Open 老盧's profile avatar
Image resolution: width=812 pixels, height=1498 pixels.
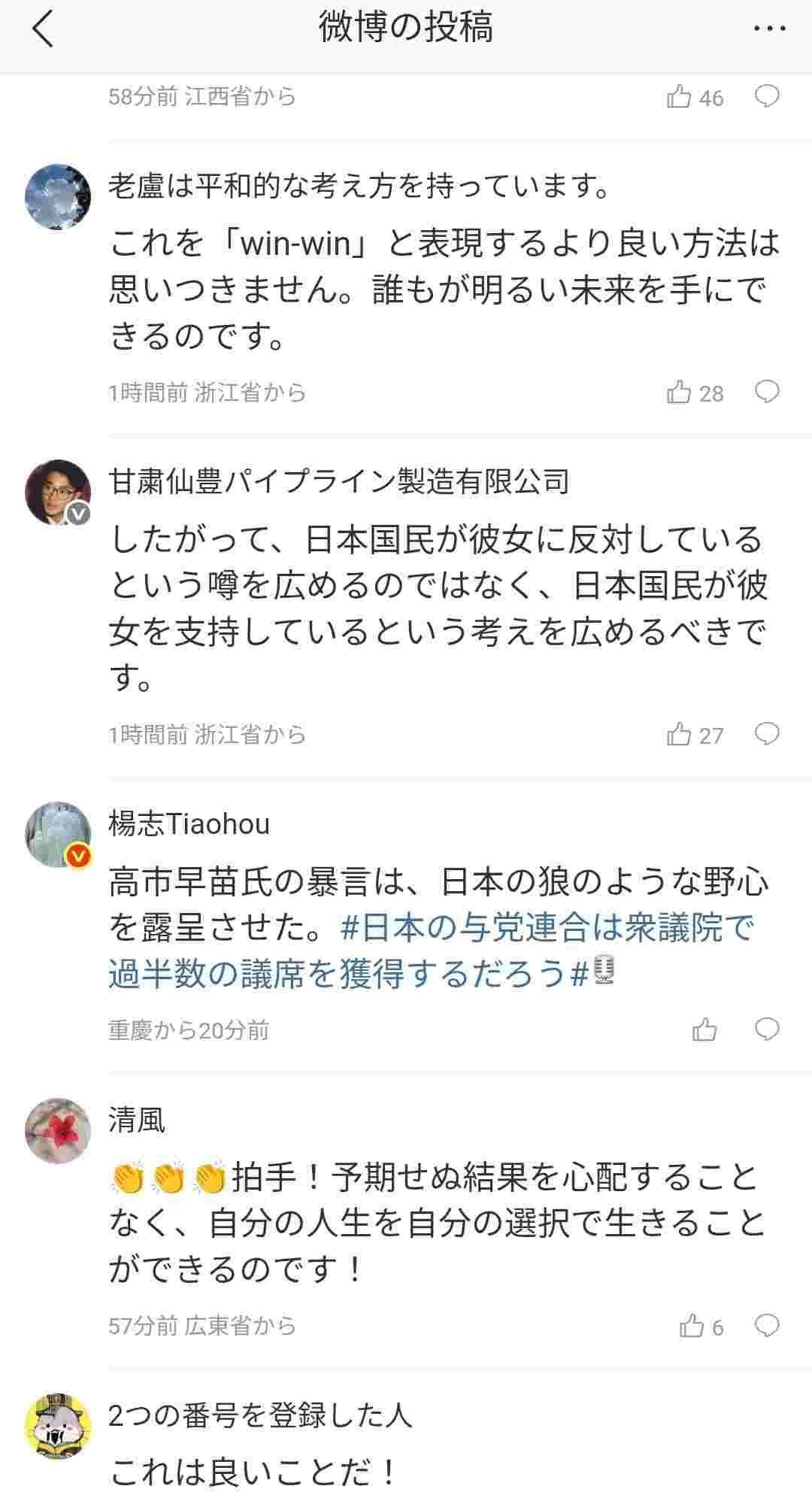coord(58,196)
